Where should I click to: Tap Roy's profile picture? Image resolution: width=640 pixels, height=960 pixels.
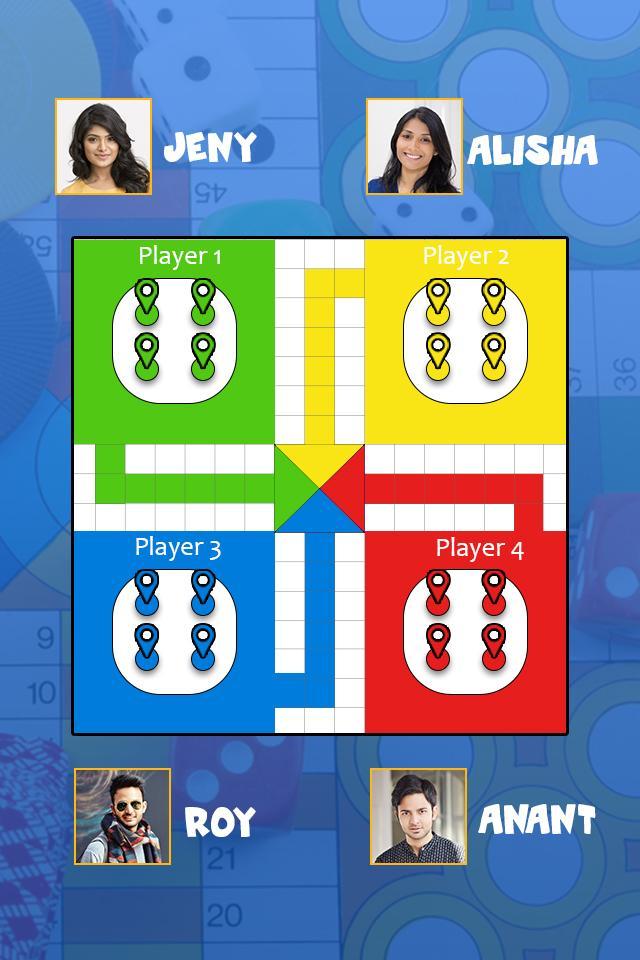[x=122, y=816]
